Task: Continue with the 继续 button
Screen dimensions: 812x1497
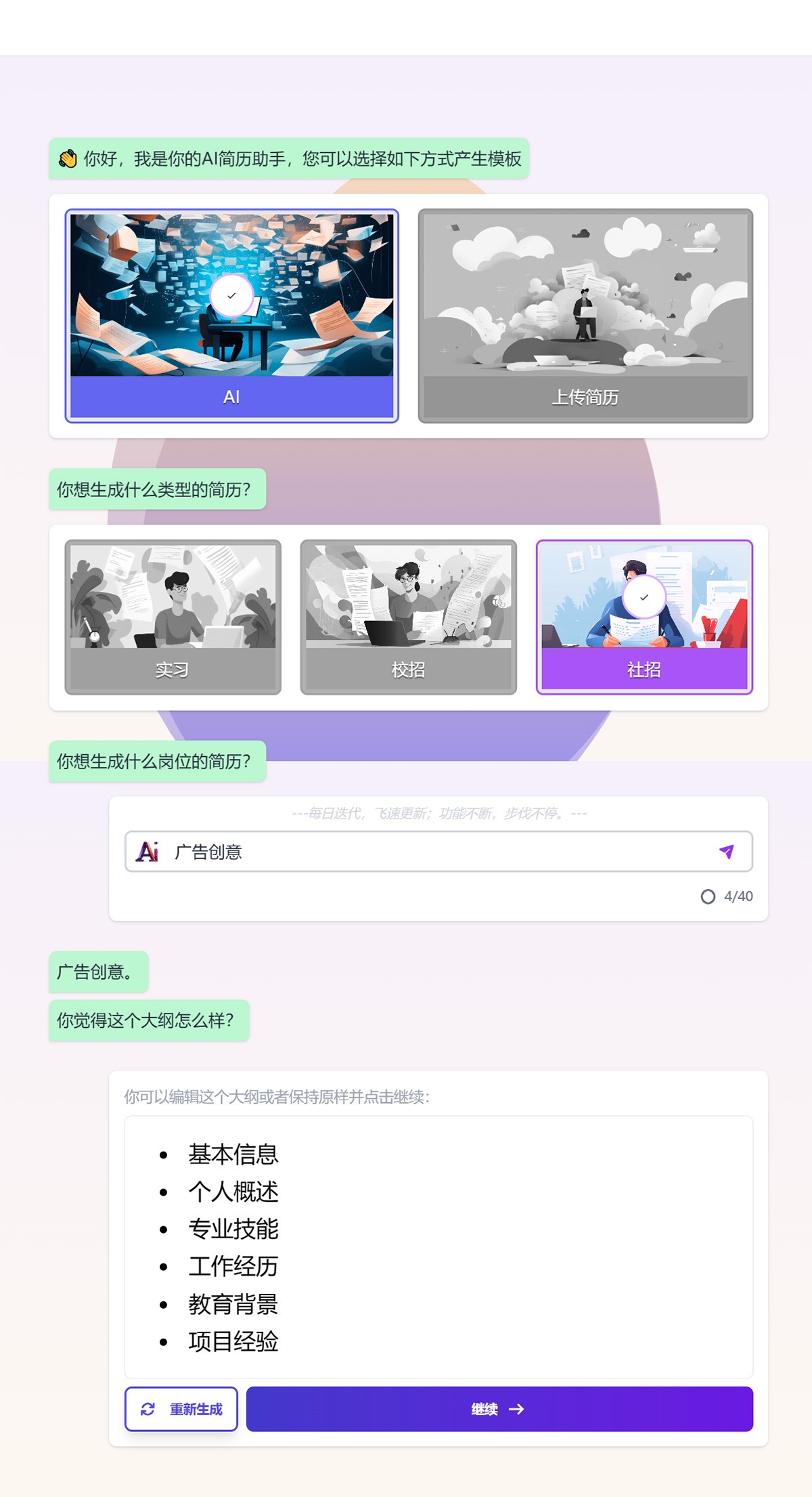Action: 499,1409
